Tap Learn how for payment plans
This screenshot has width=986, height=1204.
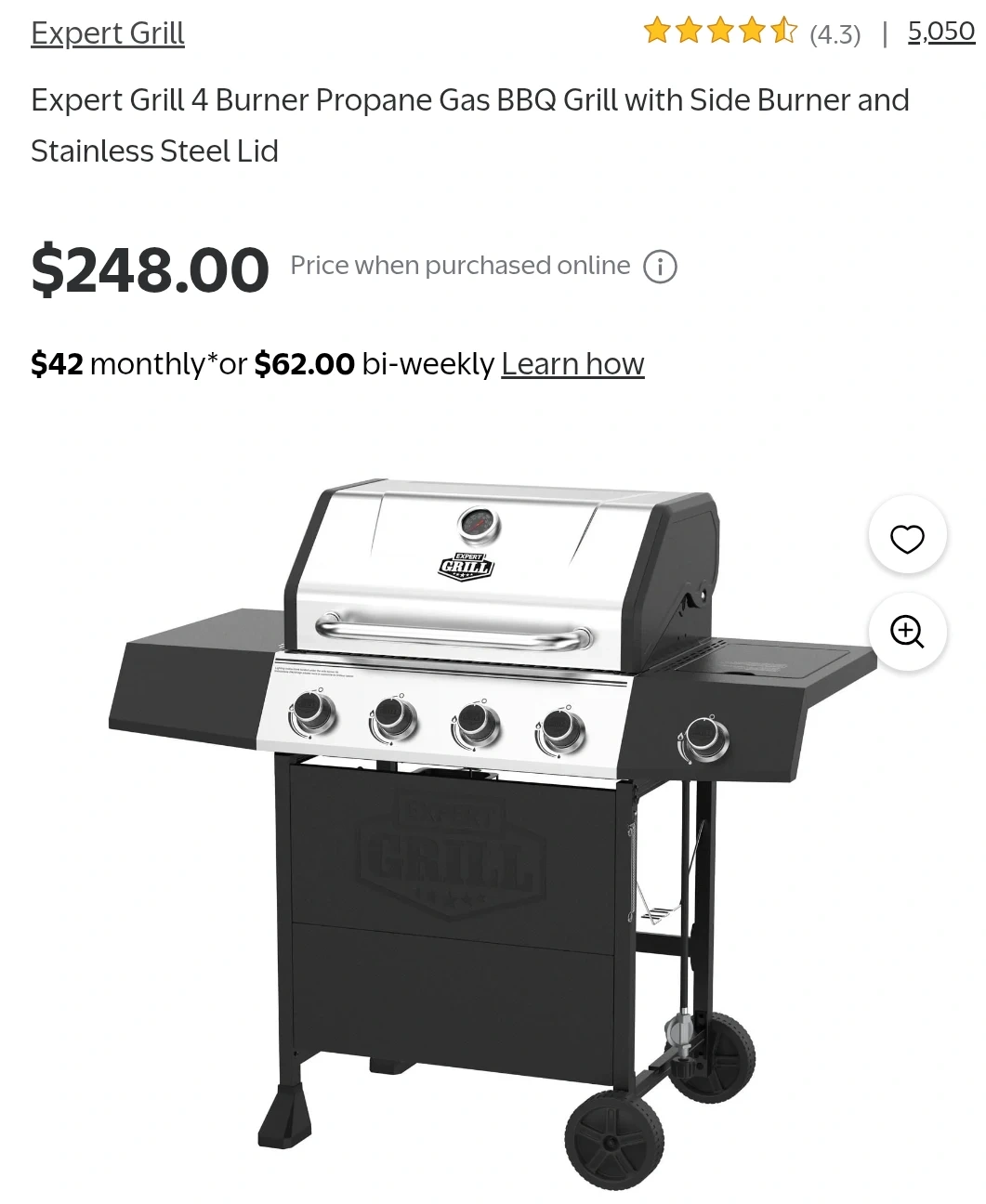pyautogui.click(x=572, y=364)
